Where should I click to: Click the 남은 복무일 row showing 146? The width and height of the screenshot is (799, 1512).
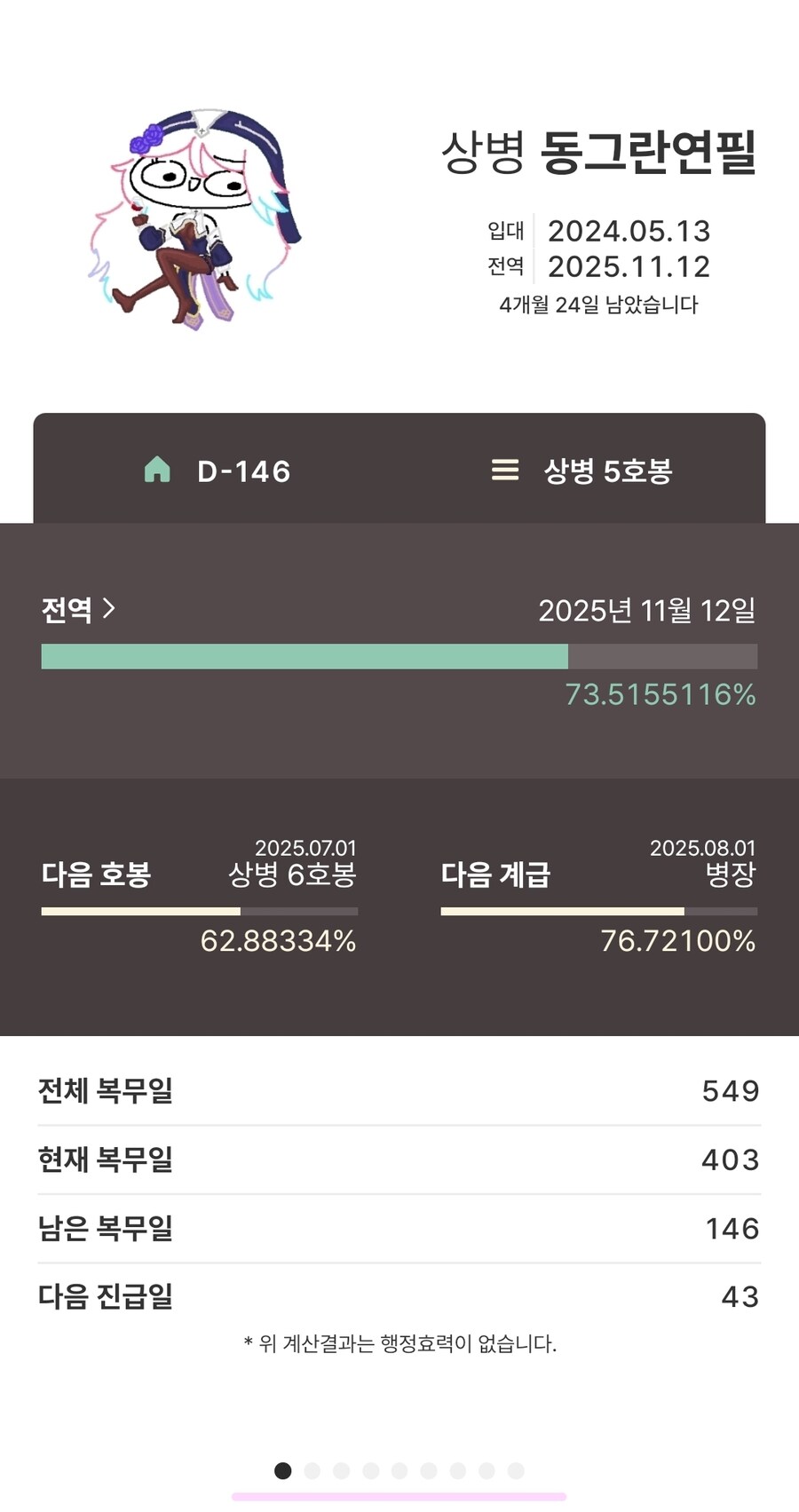click(398, 1228)
